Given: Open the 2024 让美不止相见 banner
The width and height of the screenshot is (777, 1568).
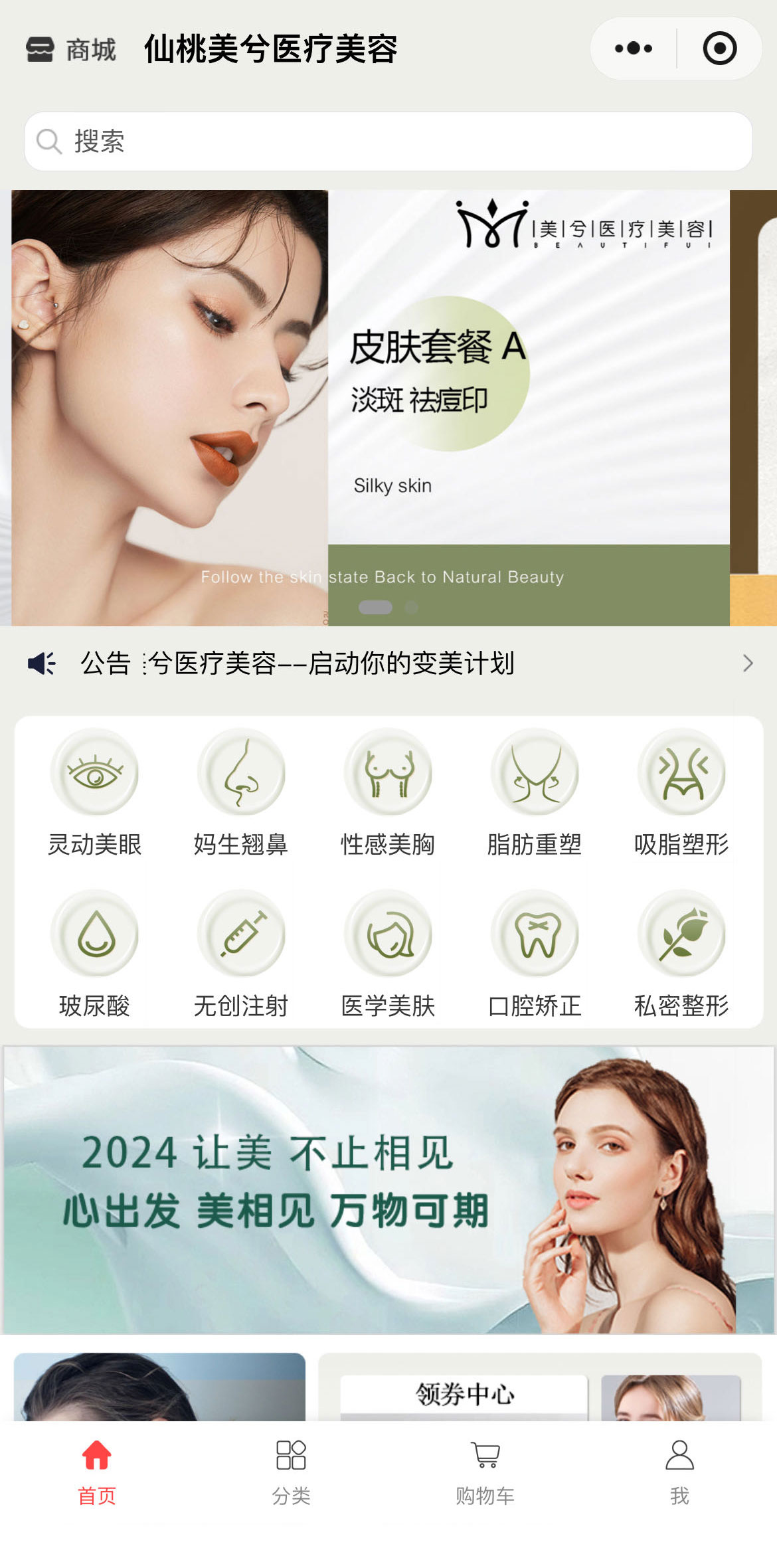Looking at the screenshot, I should click(388, 1189).
